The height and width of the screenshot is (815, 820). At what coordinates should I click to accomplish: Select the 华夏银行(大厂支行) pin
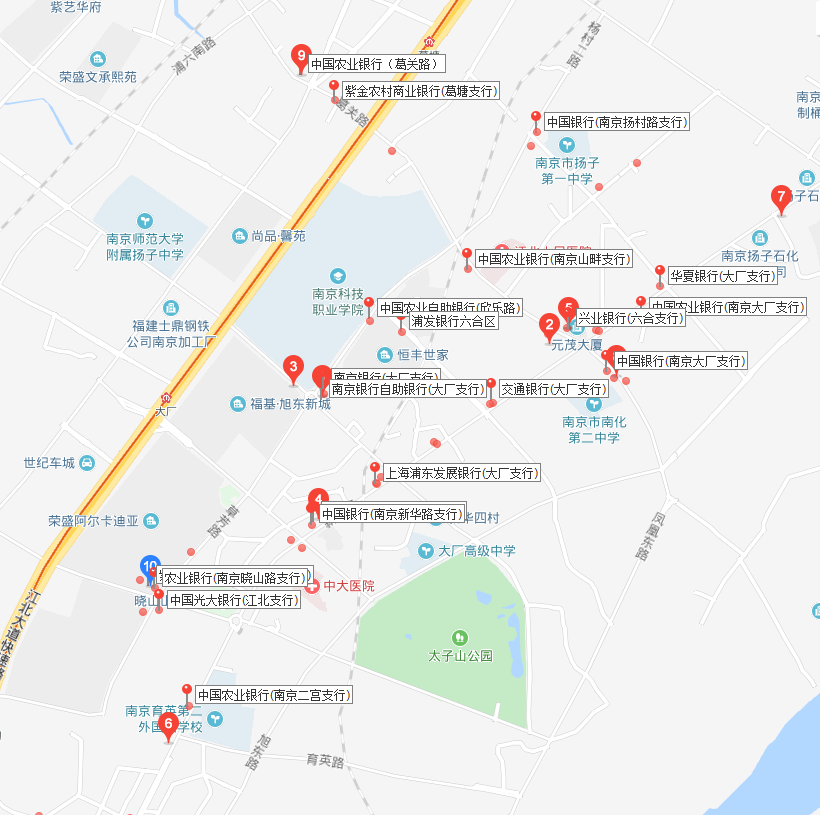(660, 274)
